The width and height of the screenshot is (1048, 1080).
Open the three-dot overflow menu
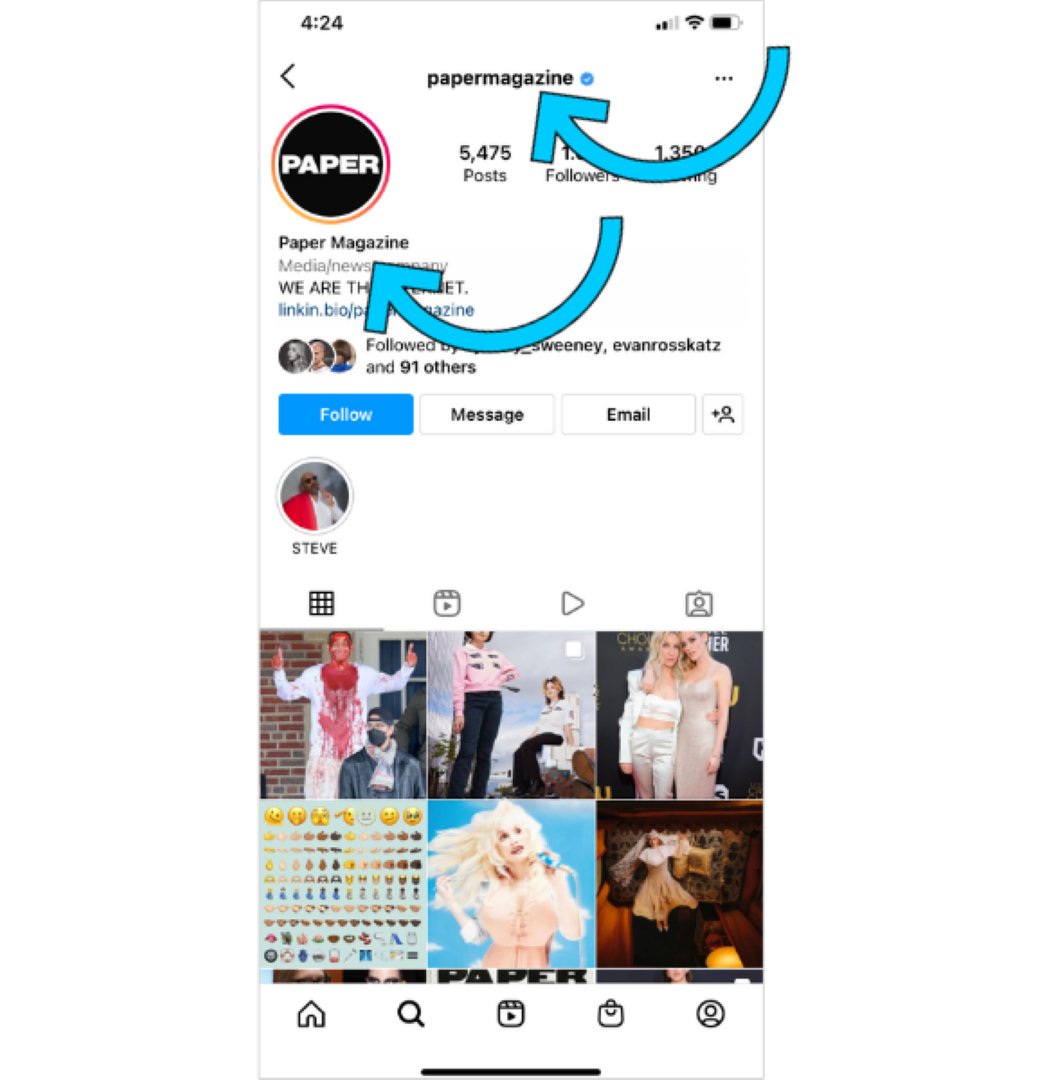[724, 78]
